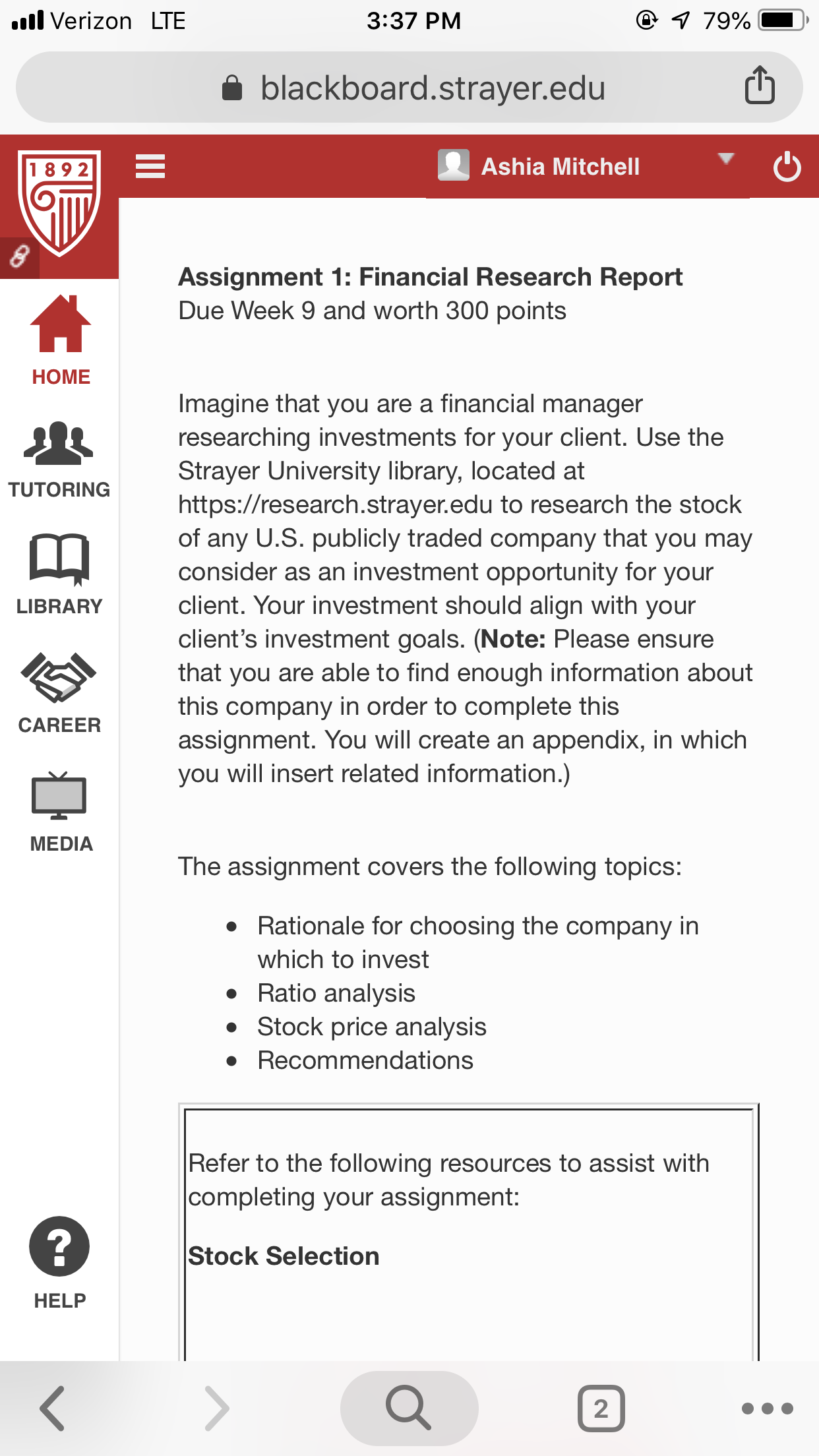Go to Home in the sidebar
This screenshot has height=1456, width=819.
[61, 341]
